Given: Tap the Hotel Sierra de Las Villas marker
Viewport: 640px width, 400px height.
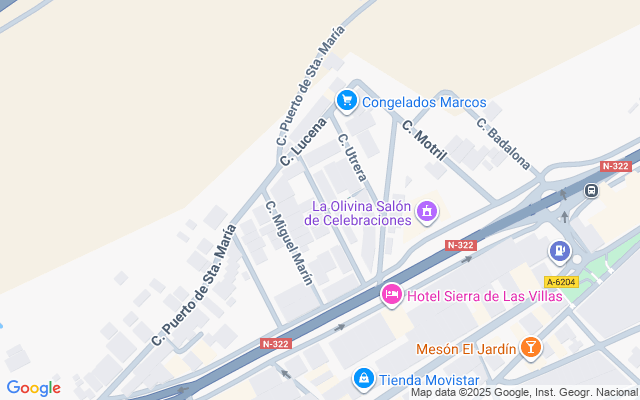Looking at the screenshot, I should [x=391, y=294].
